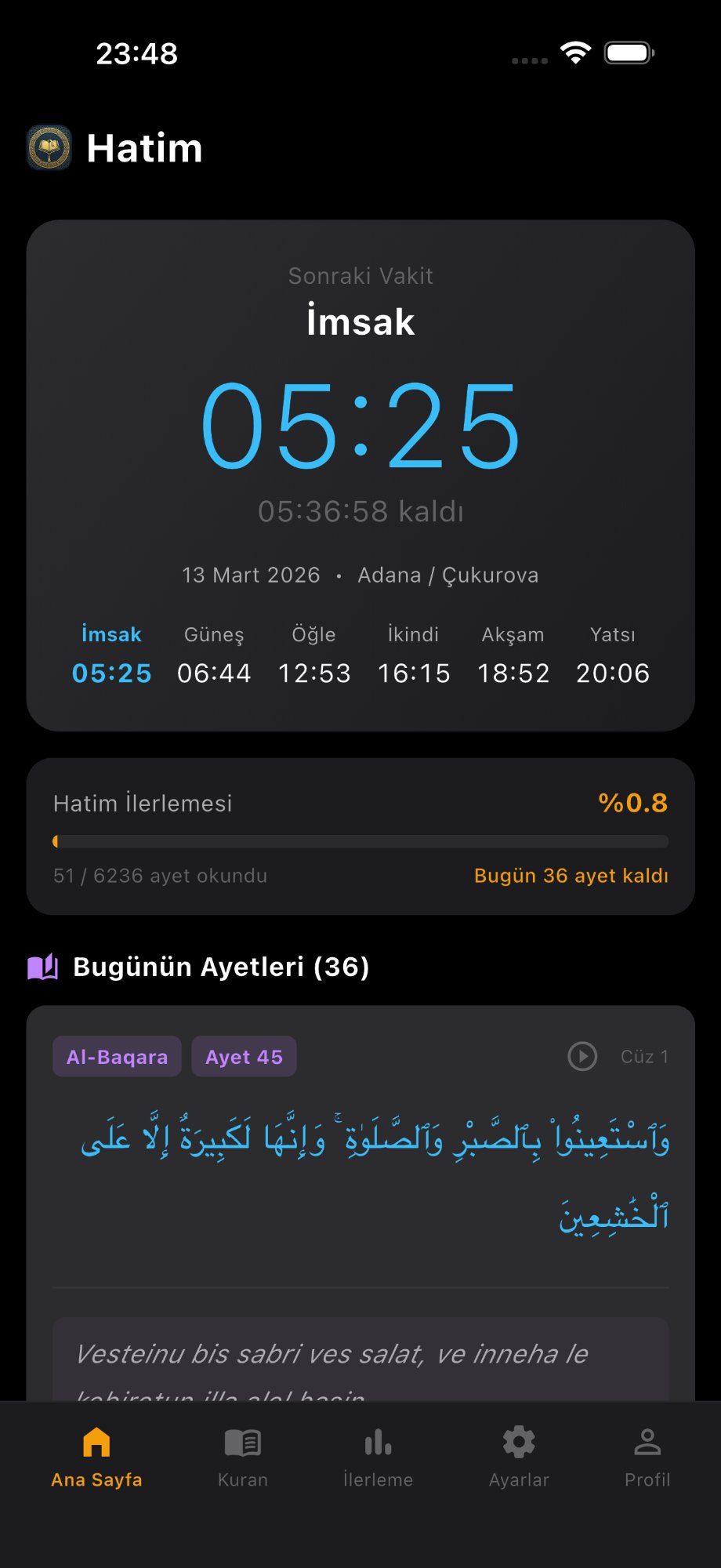This screenshot has width=721, height=1568.
Task: Tap the play icon on the Al-Baqara verse card
Action: click(x=582, y=1056)
